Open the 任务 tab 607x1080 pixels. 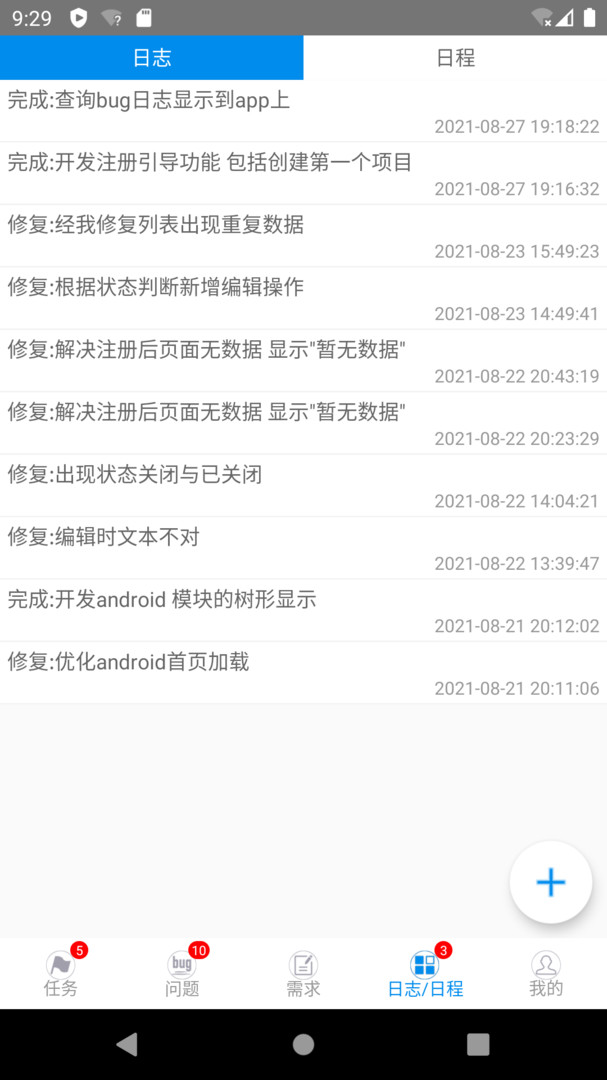[x=61, y=974]
